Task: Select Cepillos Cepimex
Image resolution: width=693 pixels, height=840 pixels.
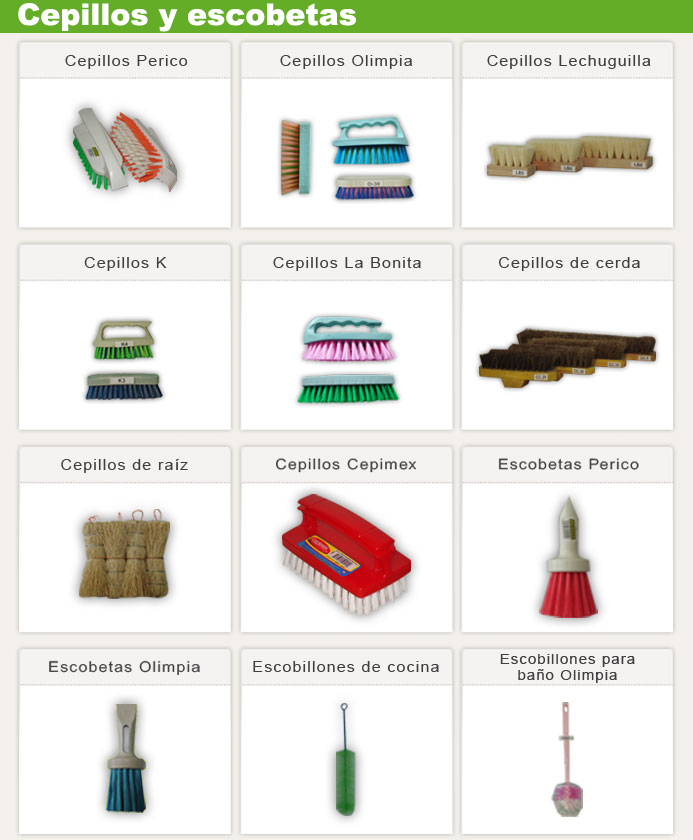Action: click(x=346, y=555)
